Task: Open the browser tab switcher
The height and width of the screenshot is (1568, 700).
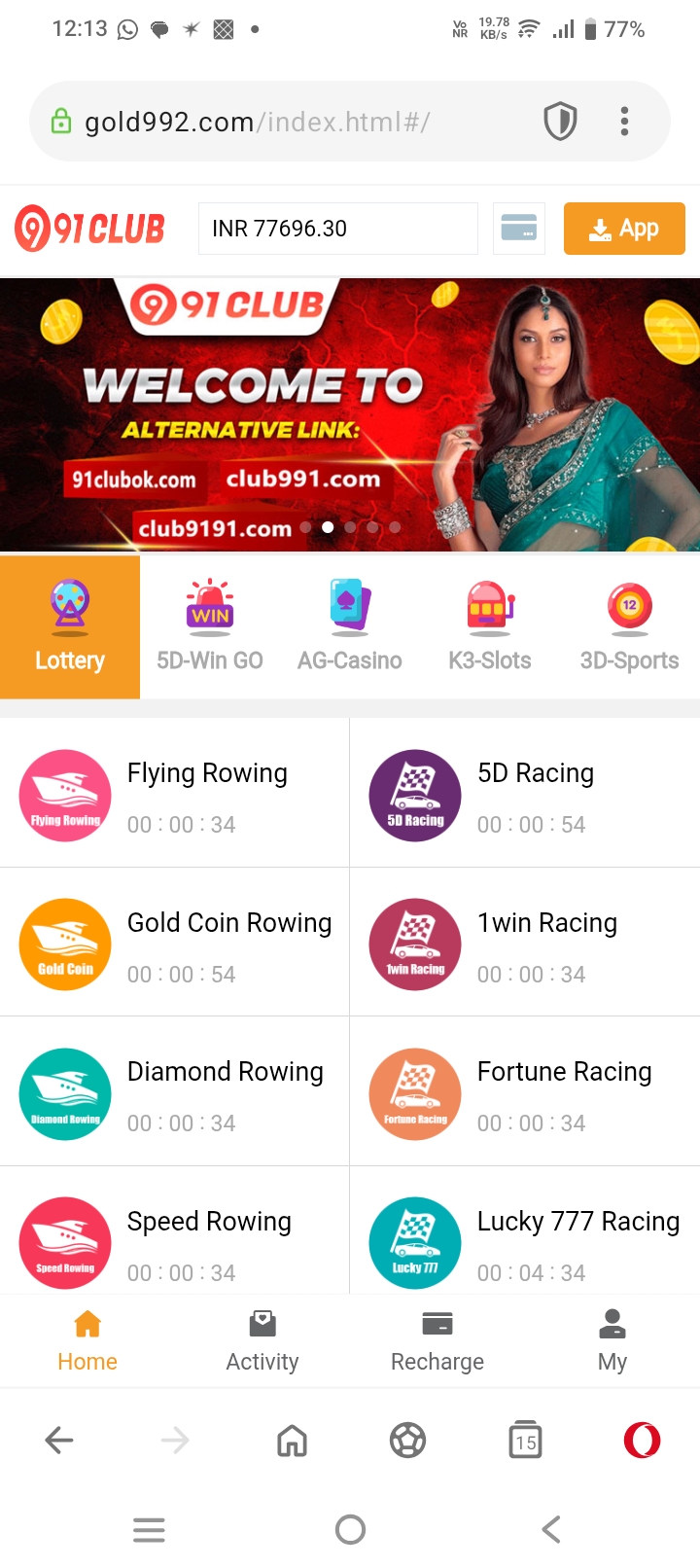Action: coord(525,1440)
